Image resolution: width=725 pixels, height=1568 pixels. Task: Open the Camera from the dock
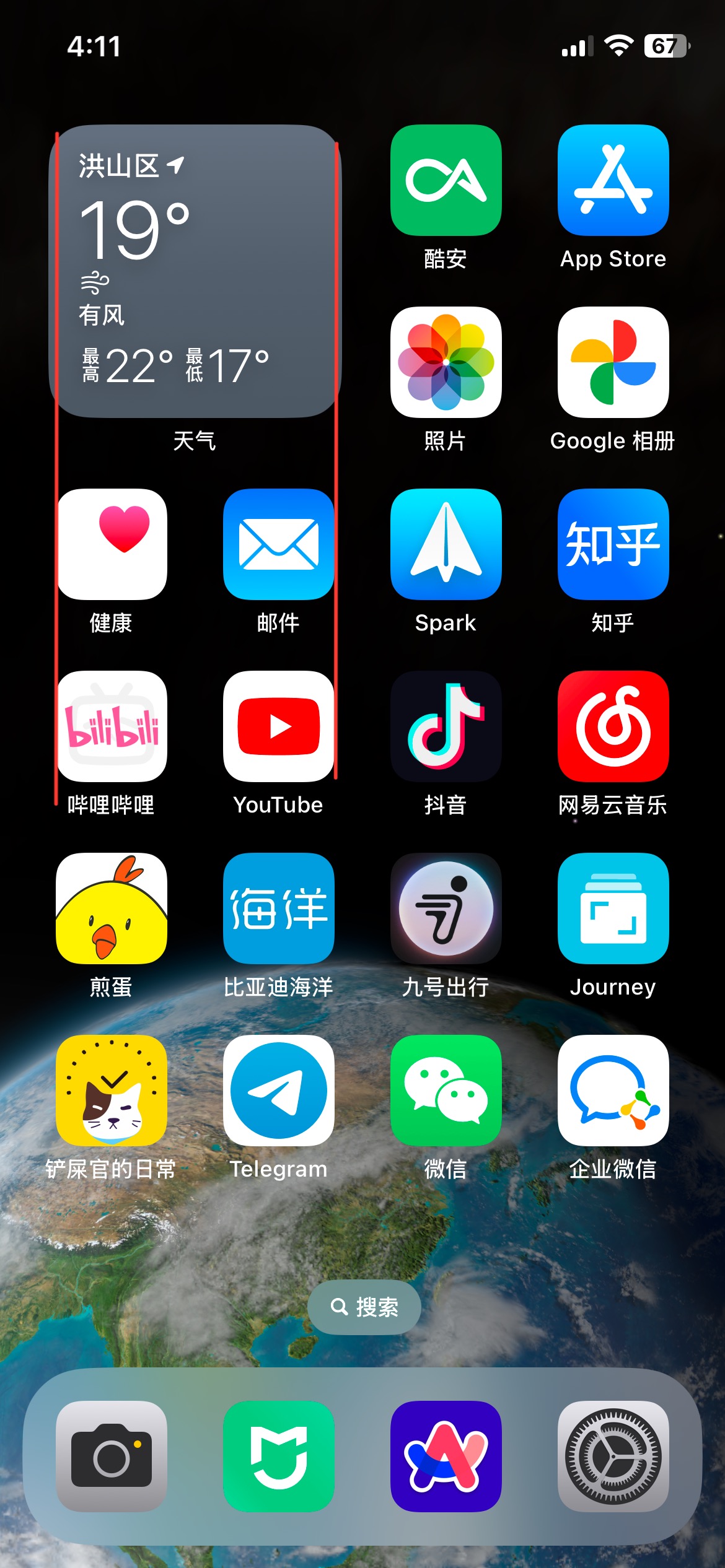tap(112, 1456)
